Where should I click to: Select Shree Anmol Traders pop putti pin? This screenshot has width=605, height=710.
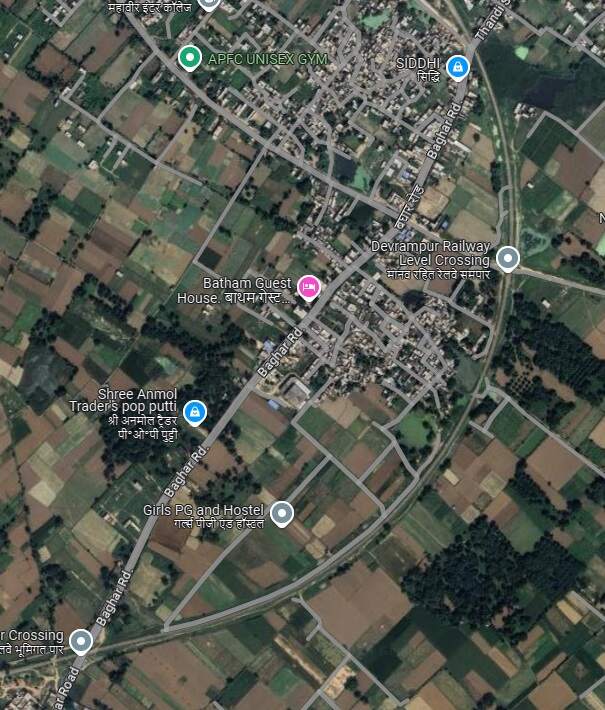pos(195,411)
